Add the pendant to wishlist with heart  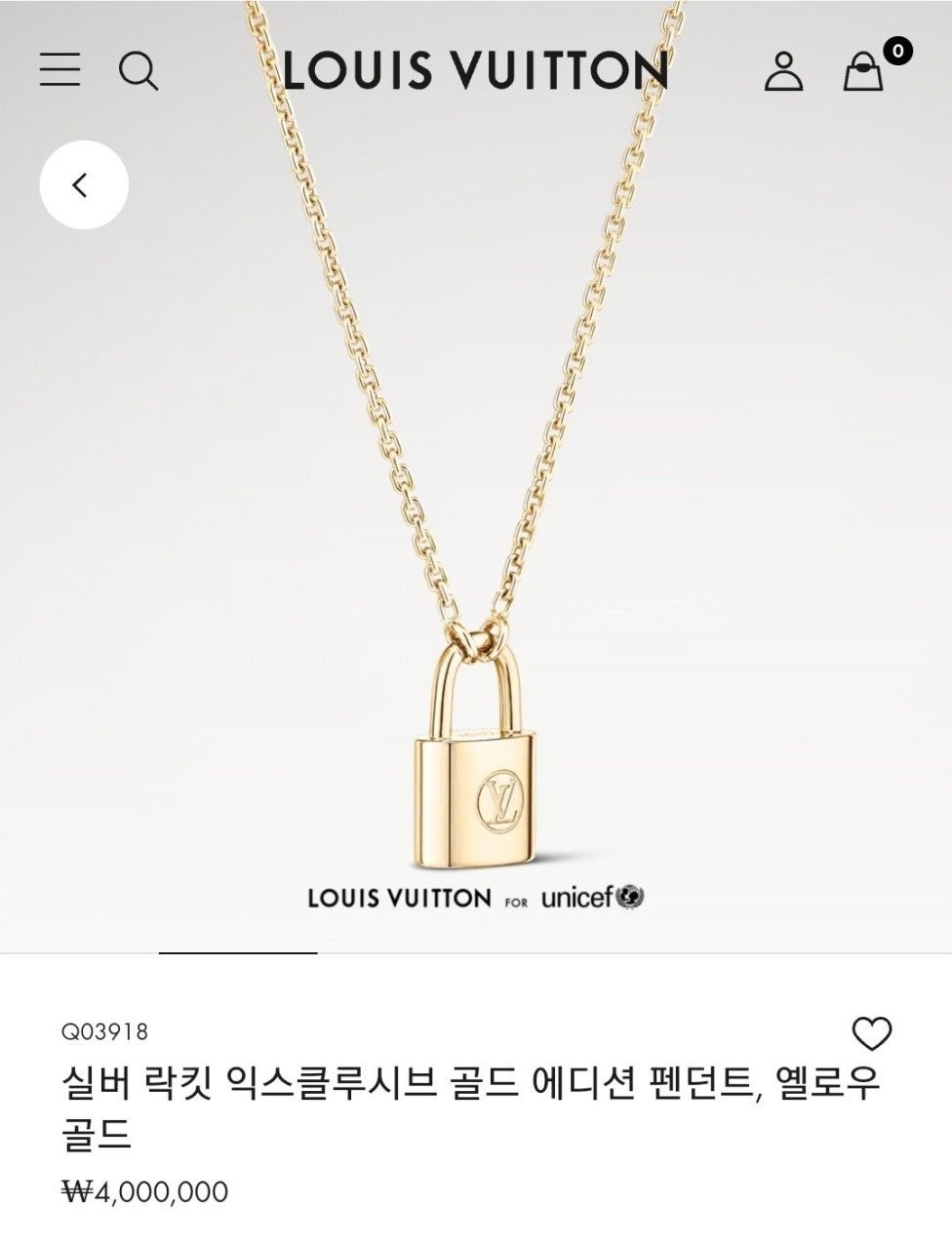click(x=871, y=1033)
